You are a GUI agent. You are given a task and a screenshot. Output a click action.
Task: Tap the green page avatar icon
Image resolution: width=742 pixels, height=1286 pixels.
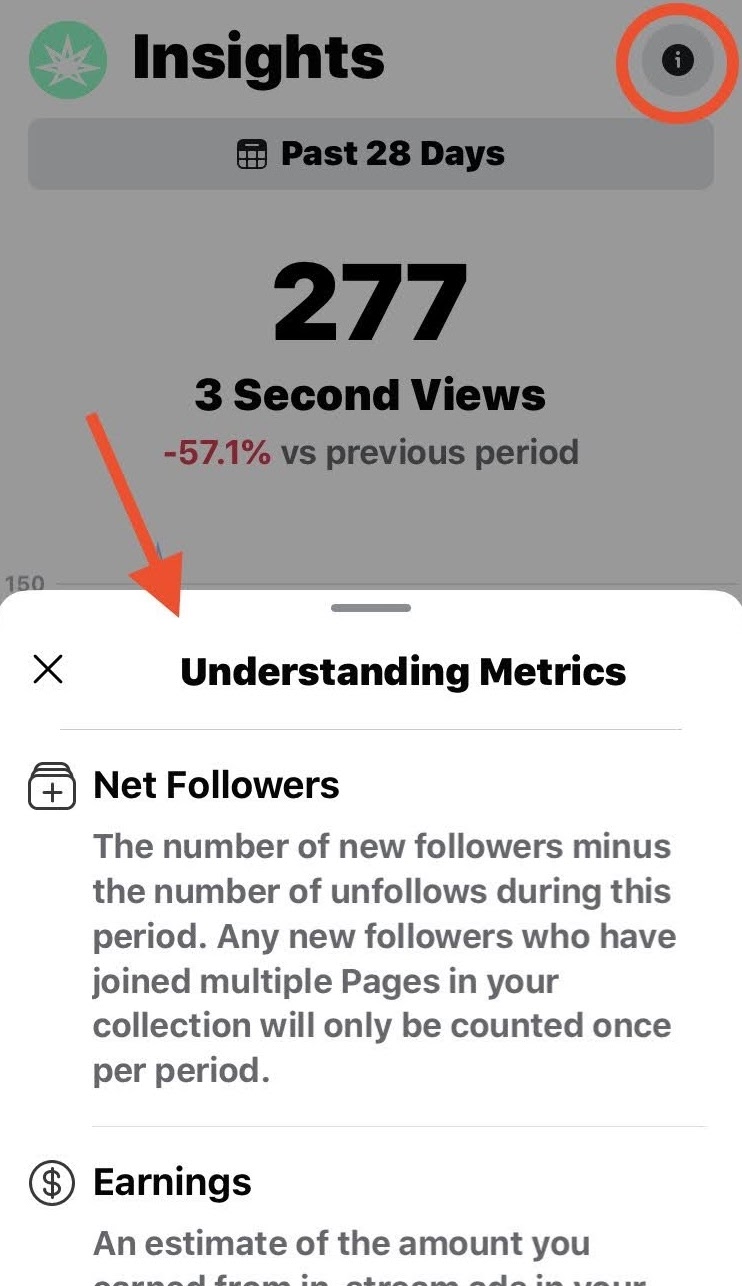click(67, 58)
